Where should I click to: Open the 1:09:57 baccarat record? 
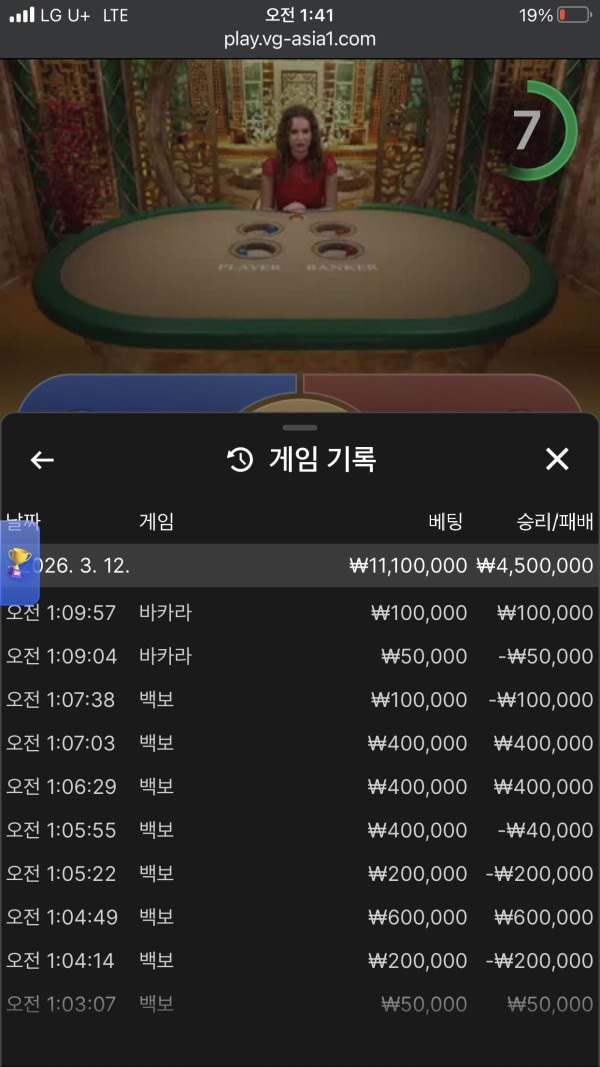click(x=300, y=613)
